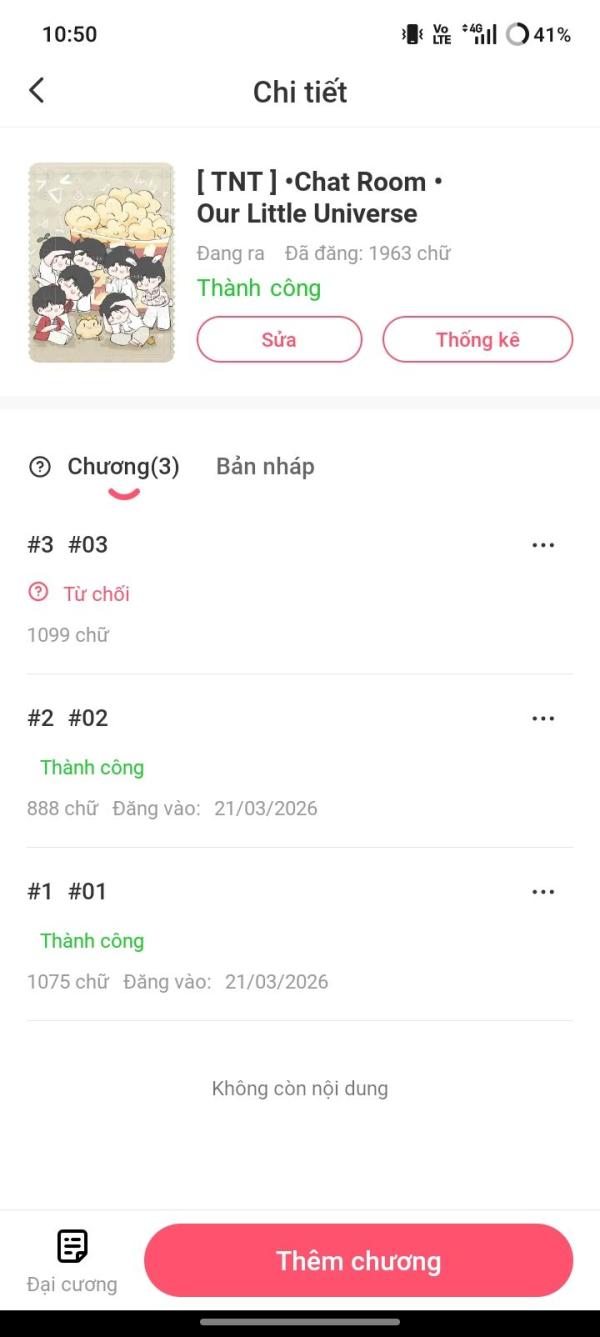Viewport: 600px width, 1337px height.
Task: Open more options for chapter #03
Action: point(543,545)
